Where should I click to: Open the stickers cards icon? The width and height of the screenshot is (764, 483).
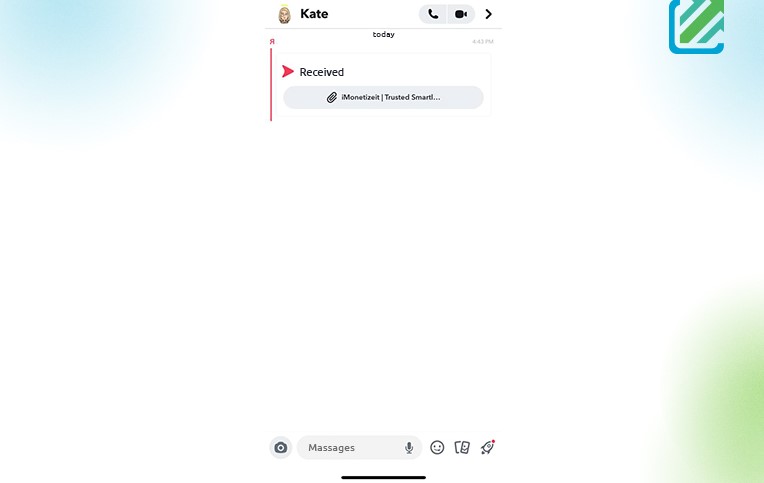click(462, 447)
